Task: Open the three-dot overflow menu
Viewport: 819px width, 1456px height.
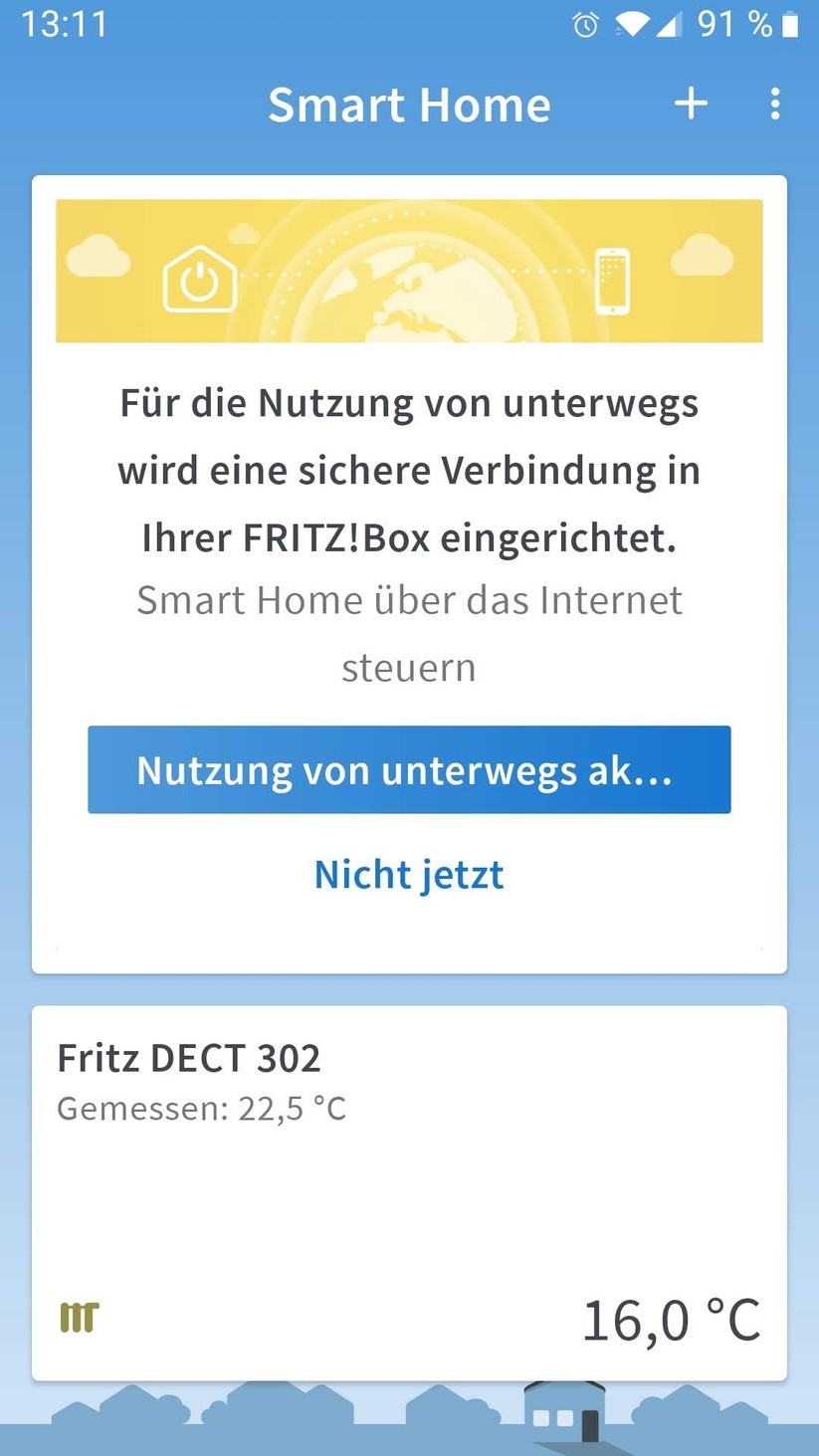Action: pyautogui.click(x=775, y=104)
